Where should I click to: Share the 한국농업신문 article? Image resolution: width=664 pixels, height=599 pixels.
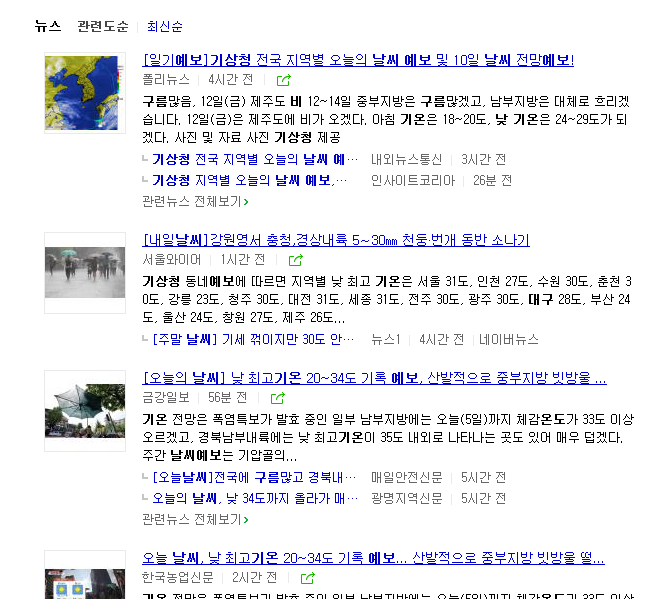tap(308, 578)
